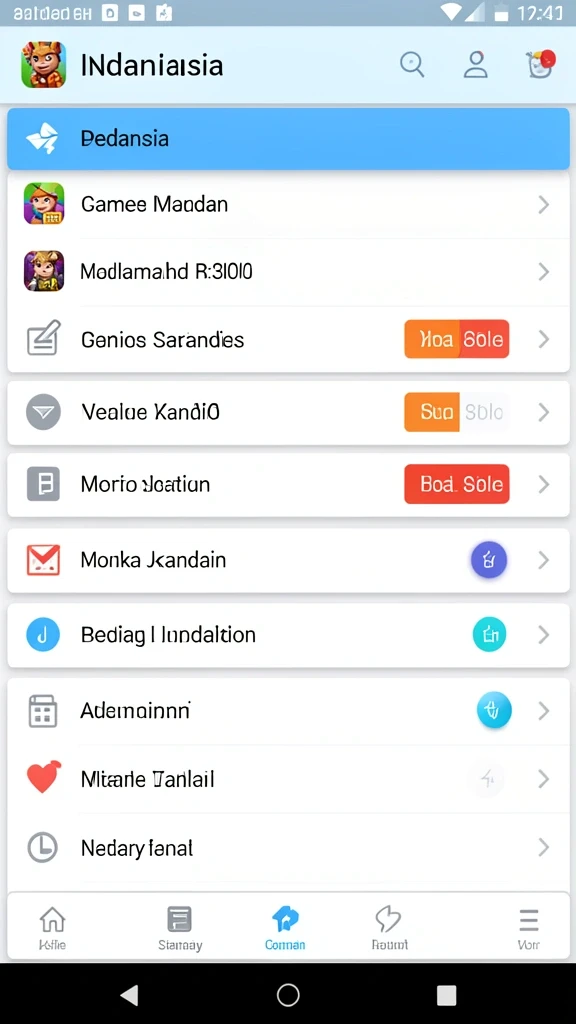Switch to the Raumt tab
Viewport: 576px width, 1024px height.
389,927
